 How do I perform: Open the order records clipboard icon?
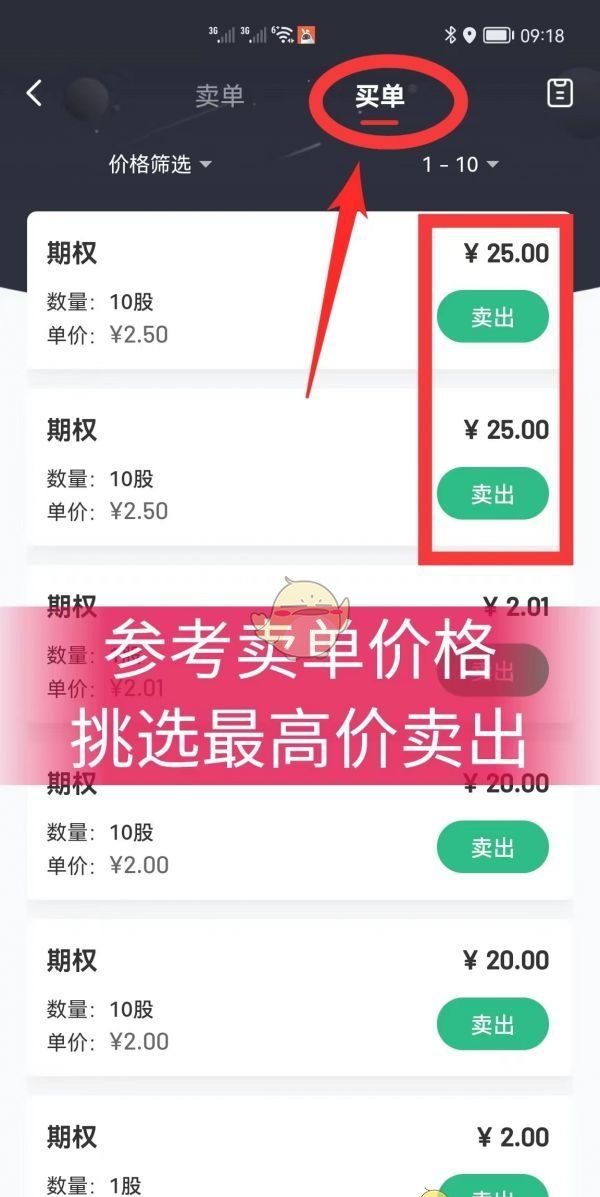[x=560, y=93]
